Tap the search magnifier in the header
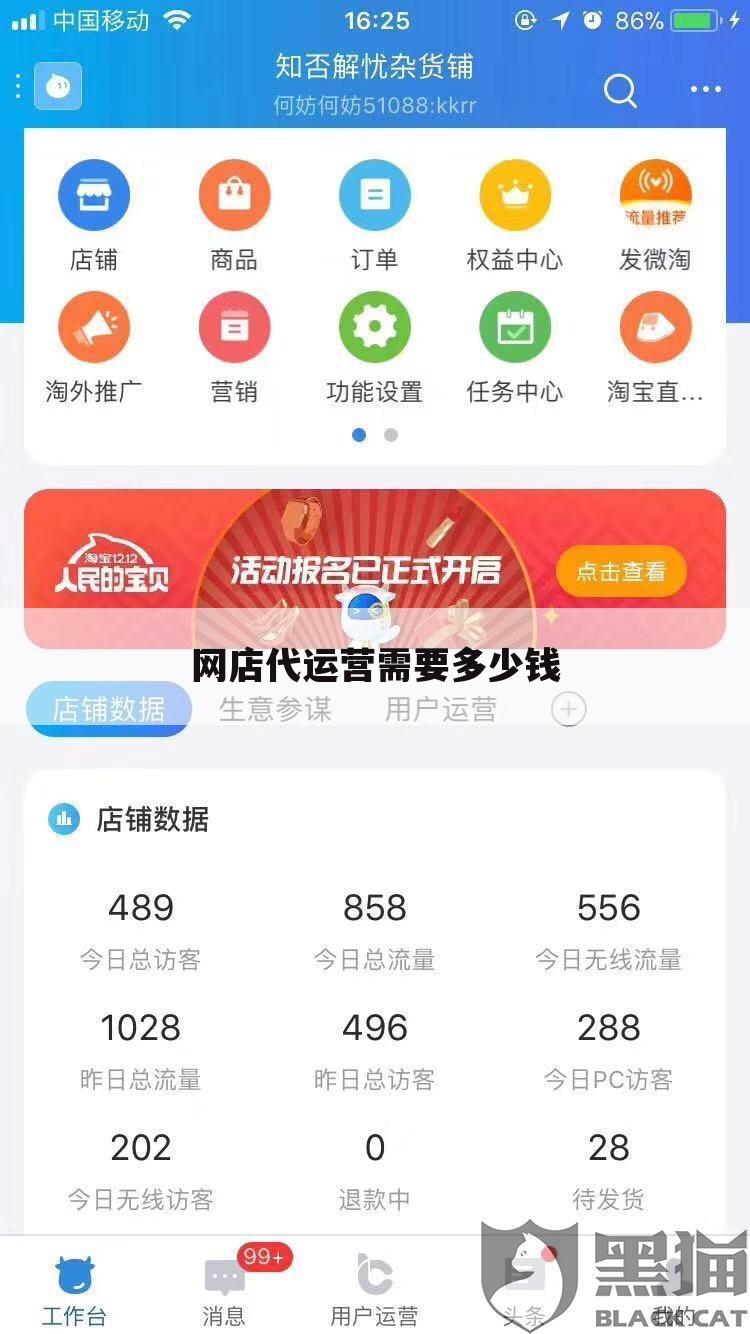 [620, 90]
